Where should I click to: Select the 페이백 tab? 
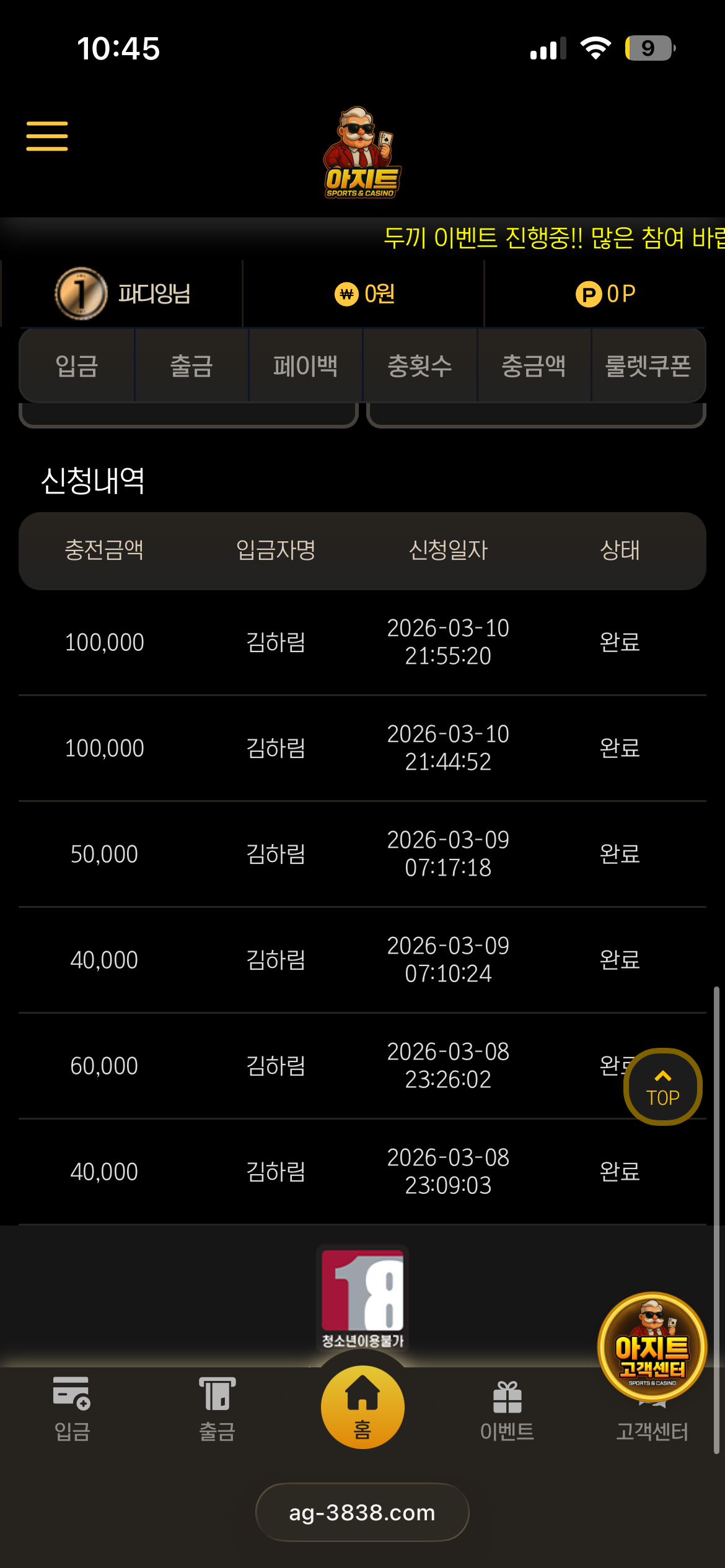pyautogui.click(x=305, y=365)
